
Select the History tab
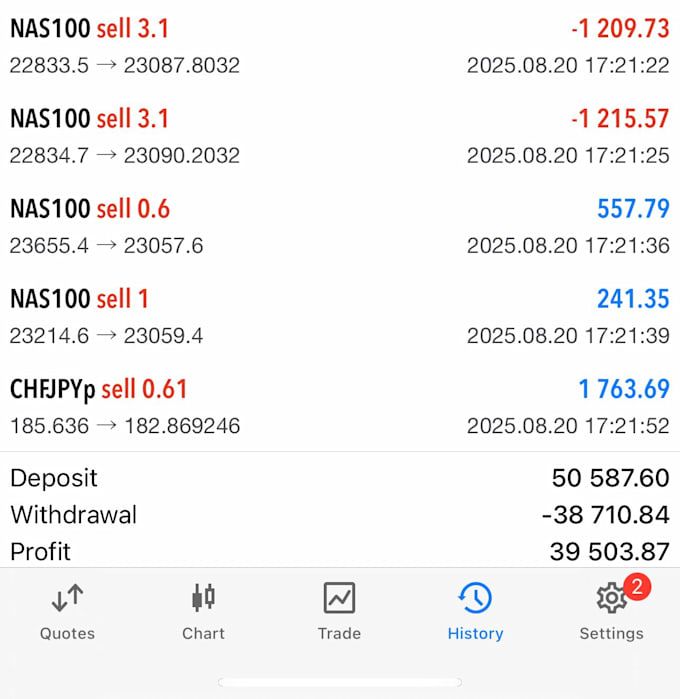475,612
